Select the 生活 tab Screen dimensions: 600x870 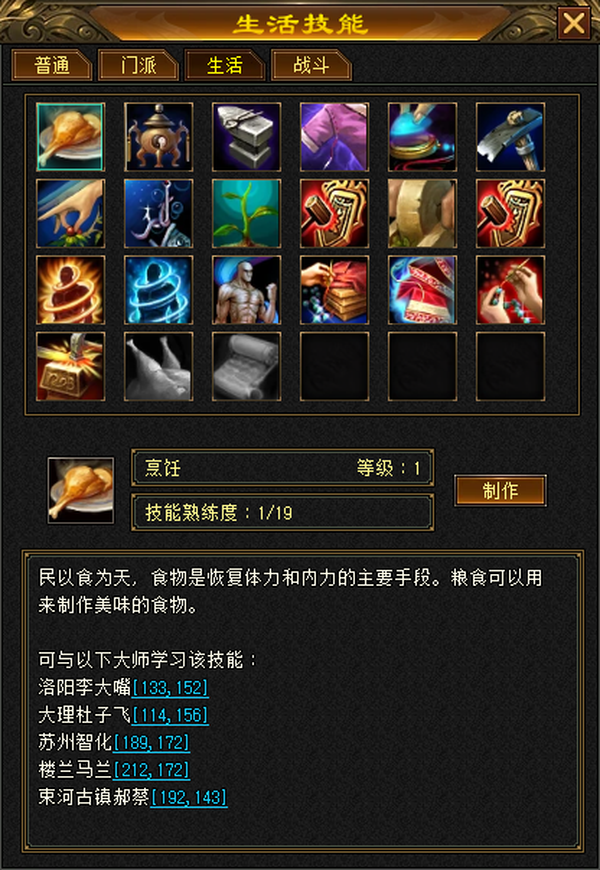225,65
